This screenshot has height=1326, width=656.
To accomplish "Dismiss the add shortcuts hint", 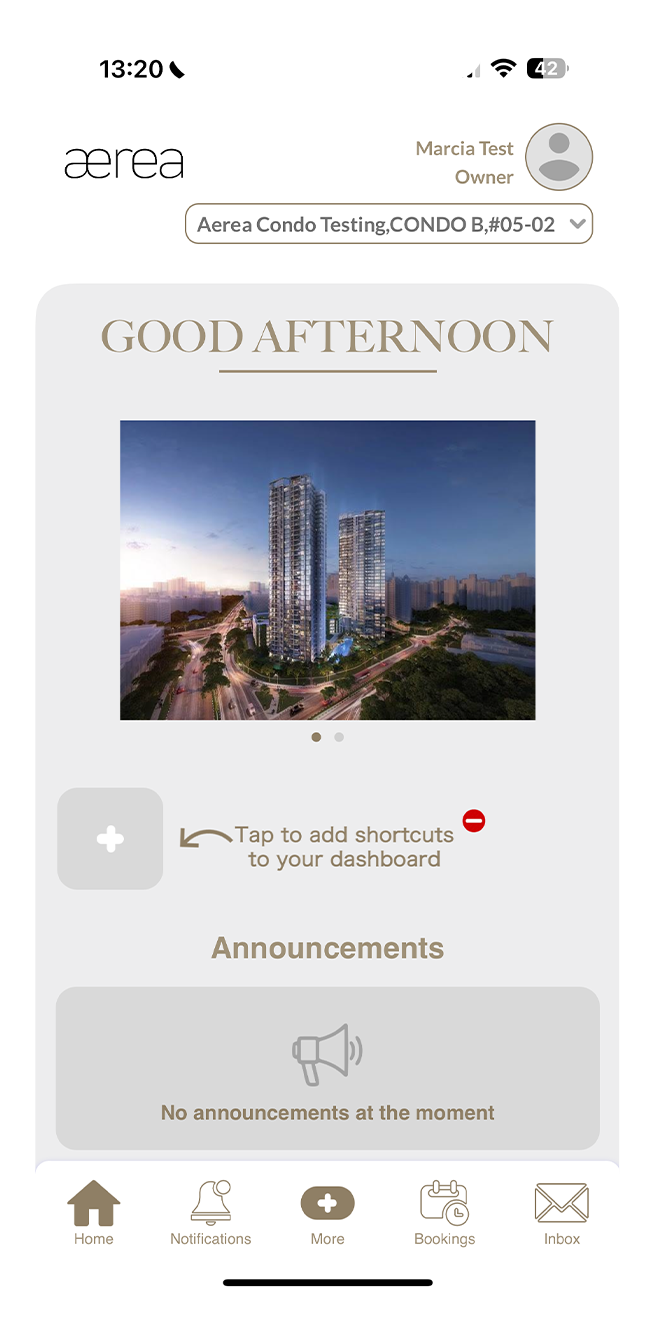I will click(x=474, y=821).
